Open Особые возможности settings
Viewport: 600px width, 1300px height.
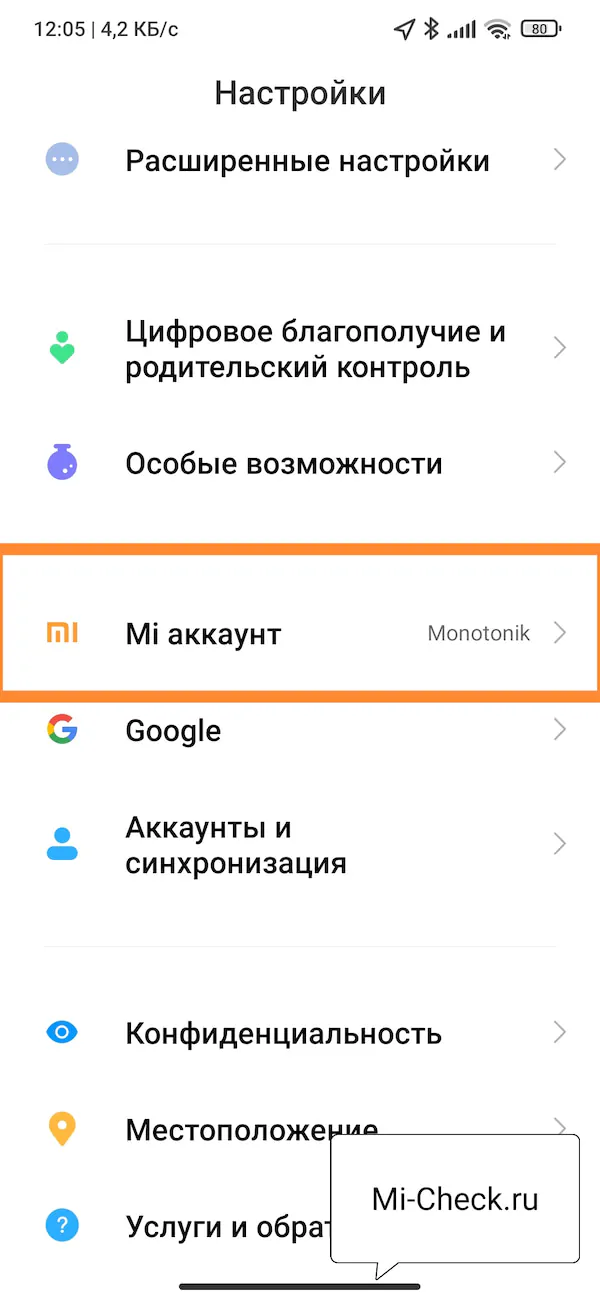[300, 463]
